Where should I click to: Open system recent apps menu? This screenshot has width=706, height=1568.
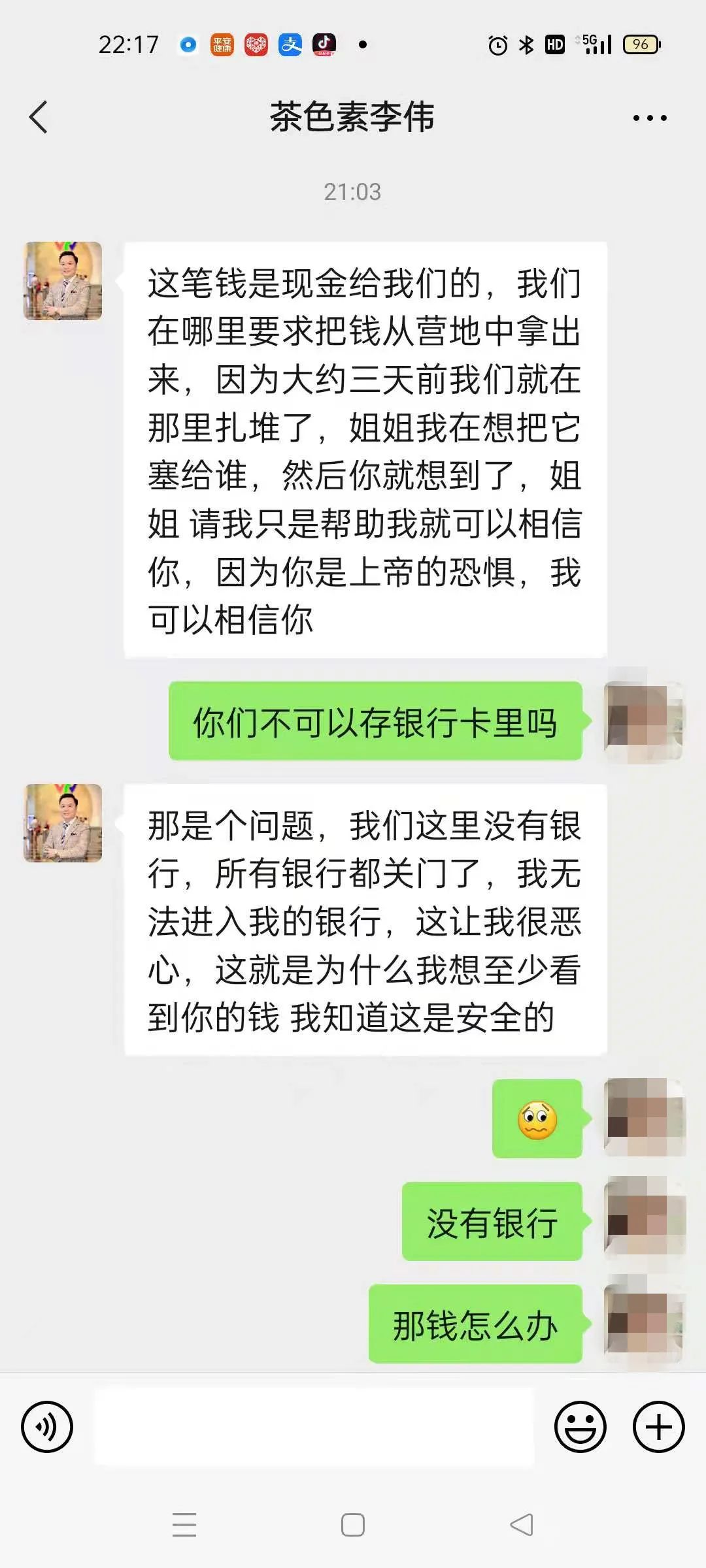pyautogui.click(x=184, y=1525)
